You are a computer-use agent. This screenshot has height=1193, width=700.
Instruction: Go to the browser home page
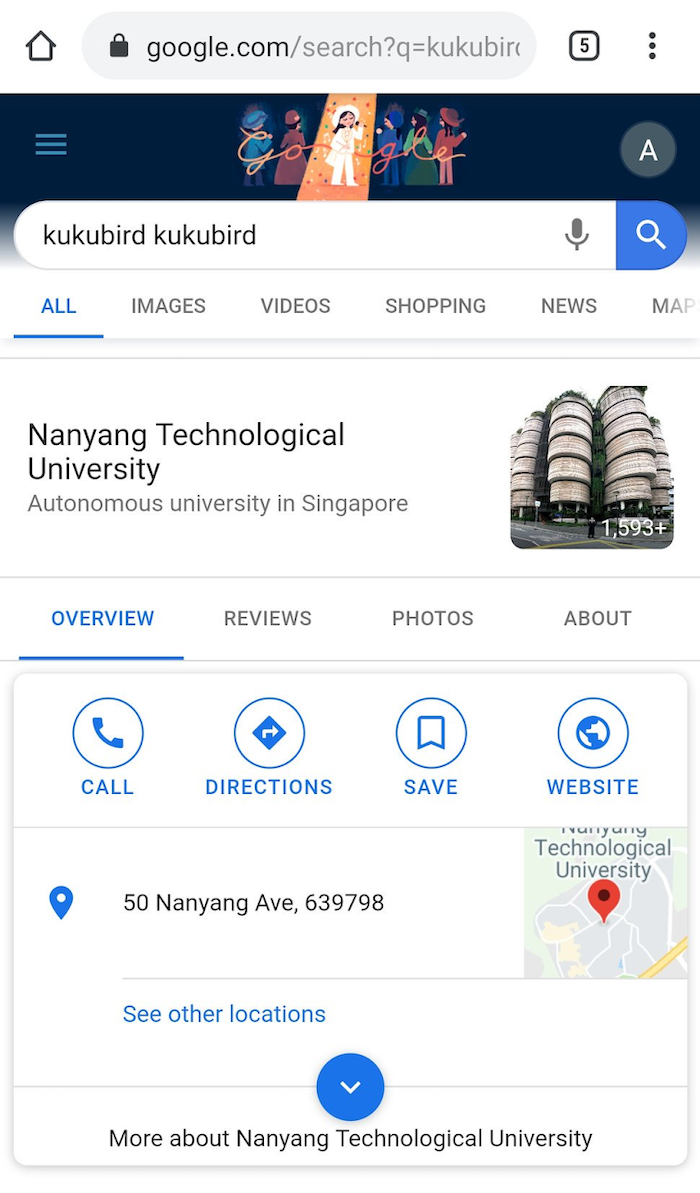[x=41, y=46]
